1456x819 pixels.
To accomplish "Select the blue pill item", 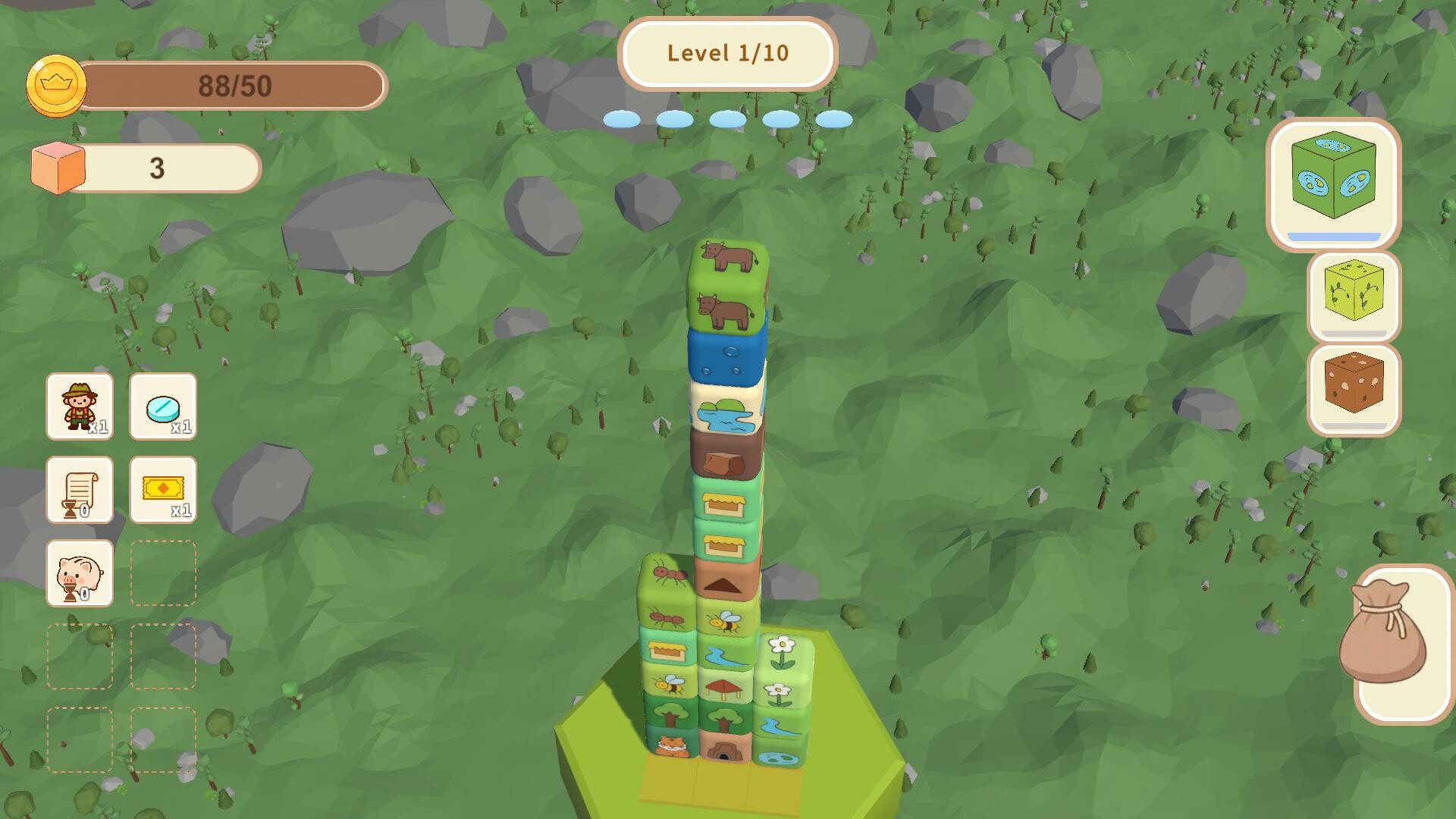I will point(163,406).
